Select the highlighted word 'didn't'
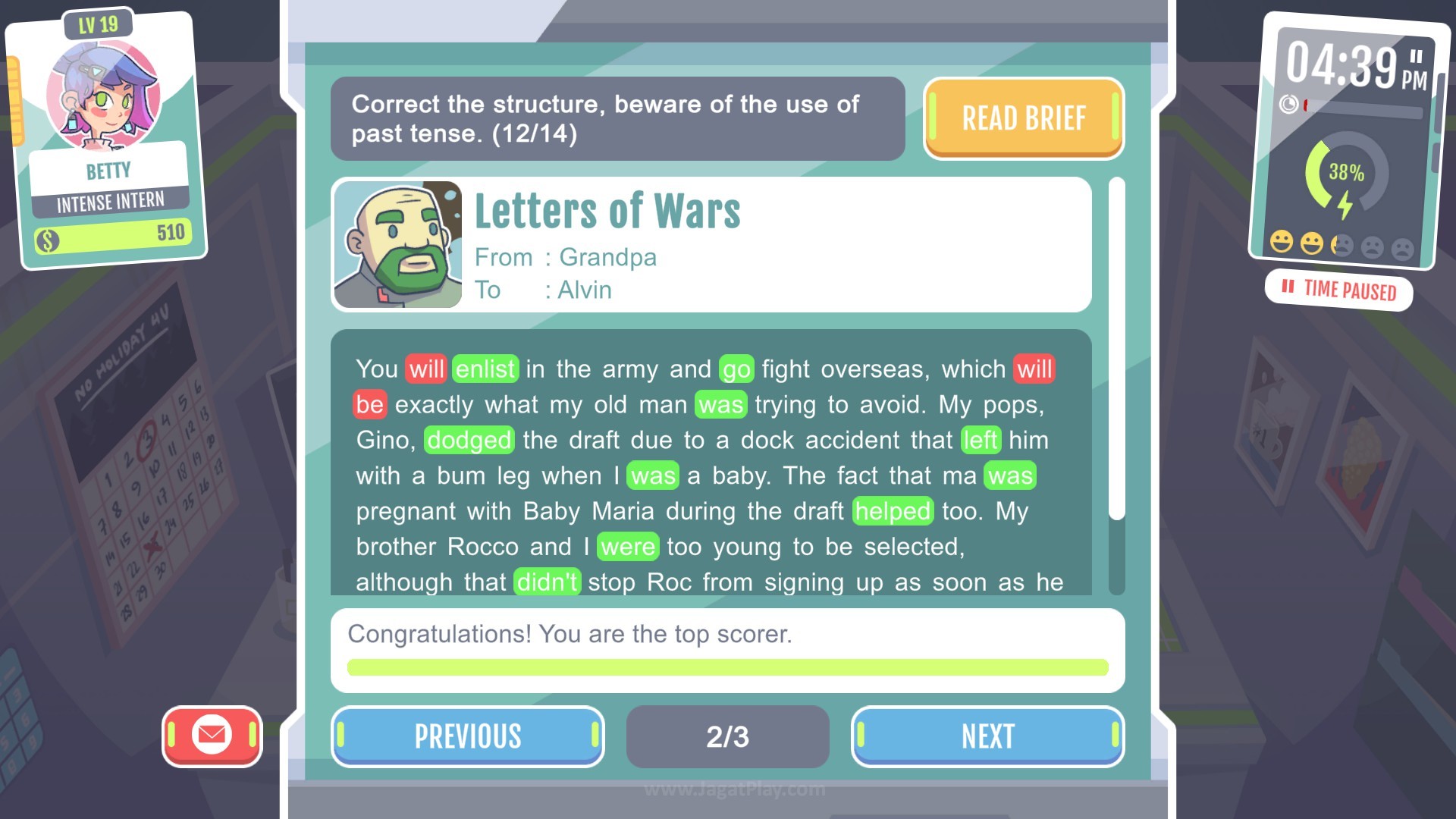 coord(547,582)
